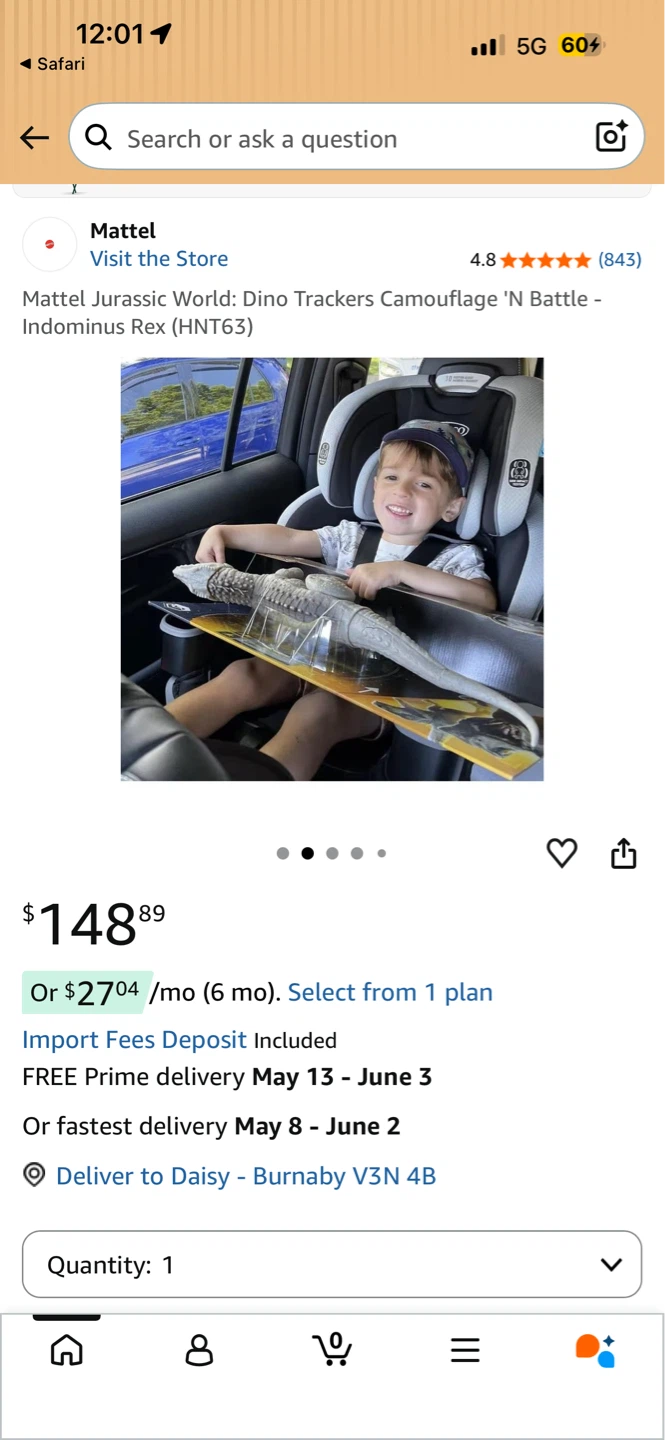The image size is (665, 1440).
Task: Change delivery address for Daisy - Burnaby
Action: coord(246,1176)
